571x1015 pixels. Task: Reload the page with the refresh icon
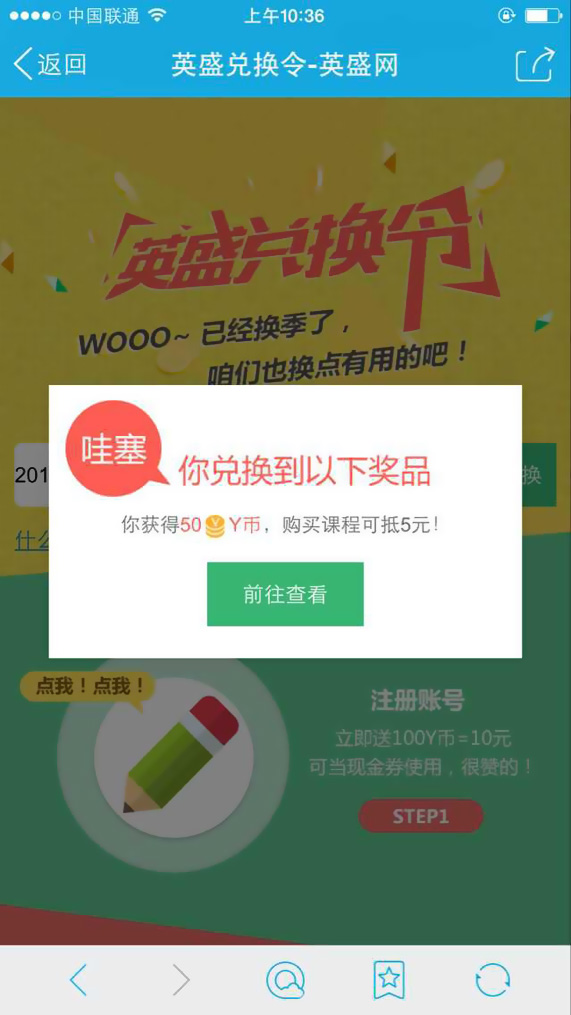(x=492, y=980)
